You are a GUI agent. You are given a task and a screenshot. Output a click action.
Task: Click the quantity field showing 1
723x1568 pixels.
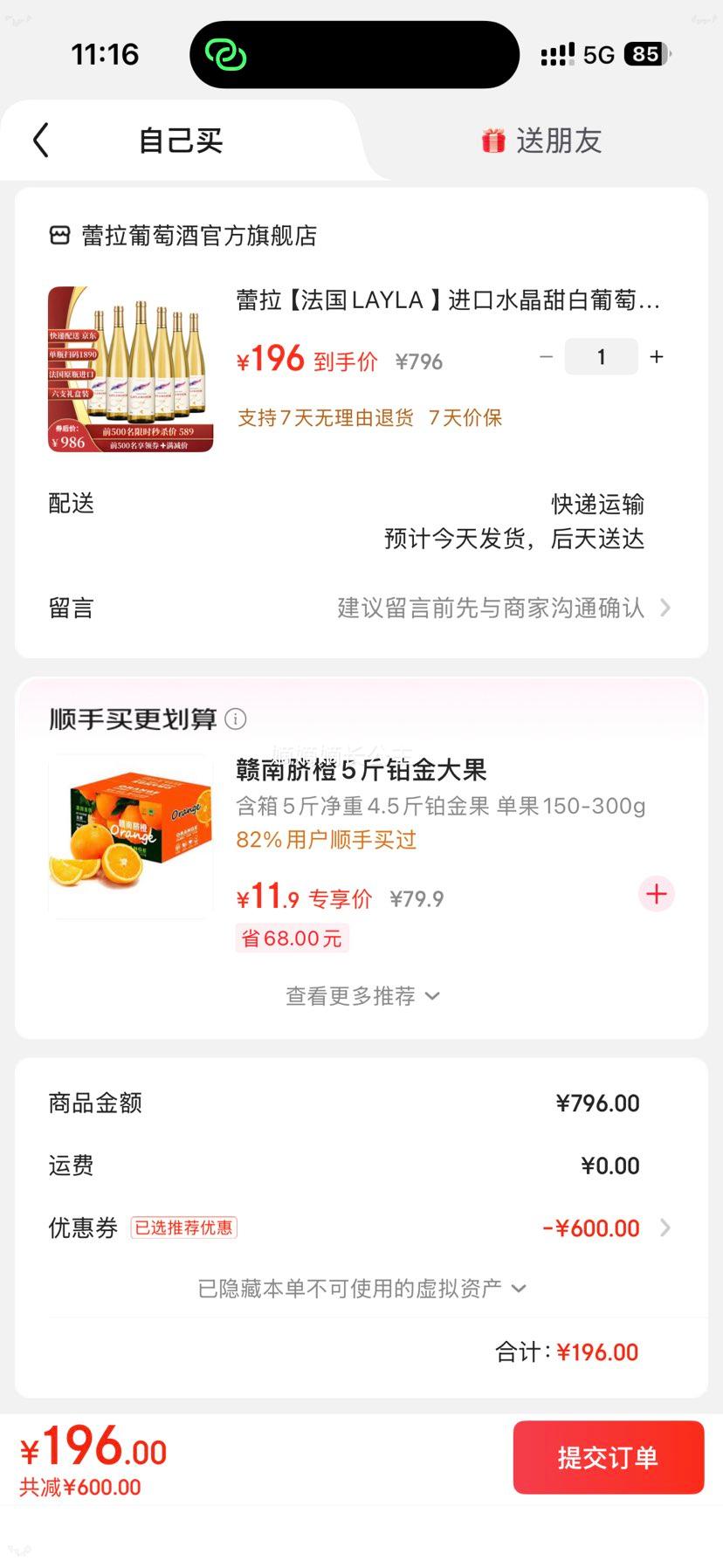coord(601,356)
